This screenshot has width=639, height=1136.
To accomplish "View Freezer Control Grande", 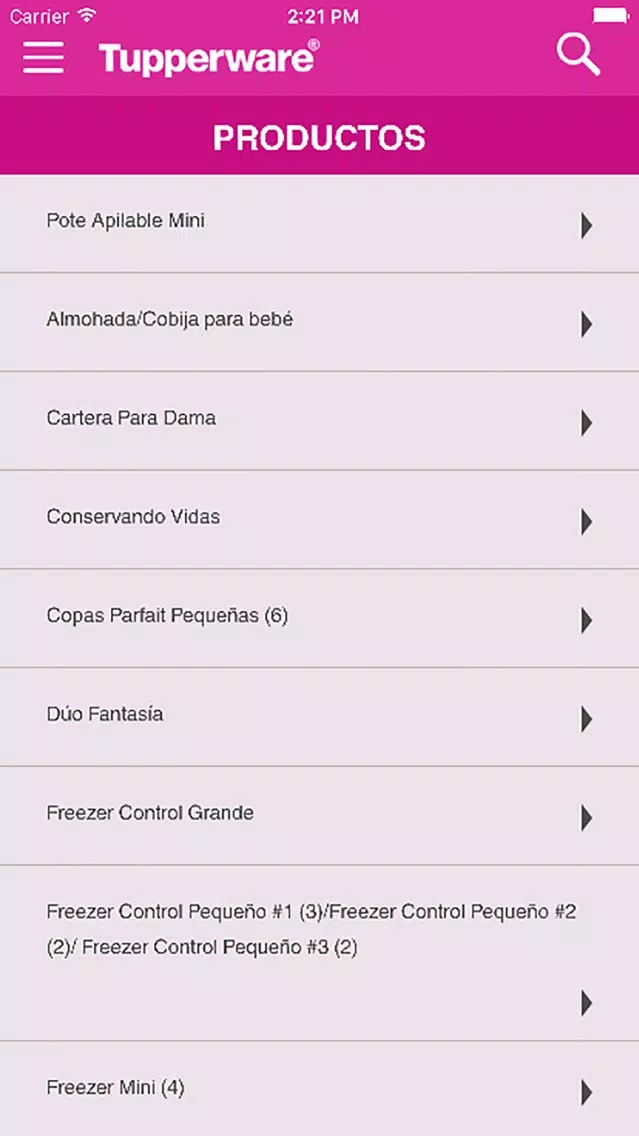I will (320, 815).
